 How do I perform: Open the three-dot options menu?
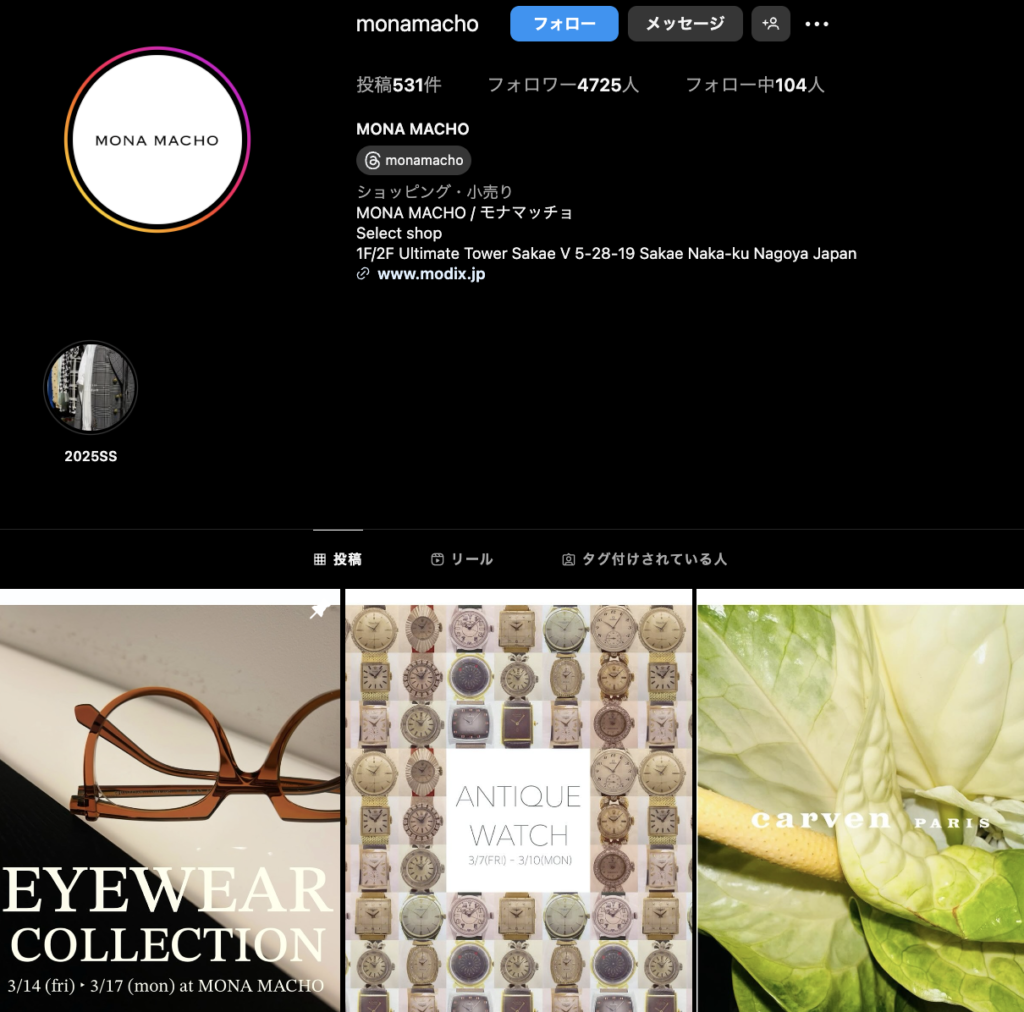pyautogui.click(x=817, y=24)
